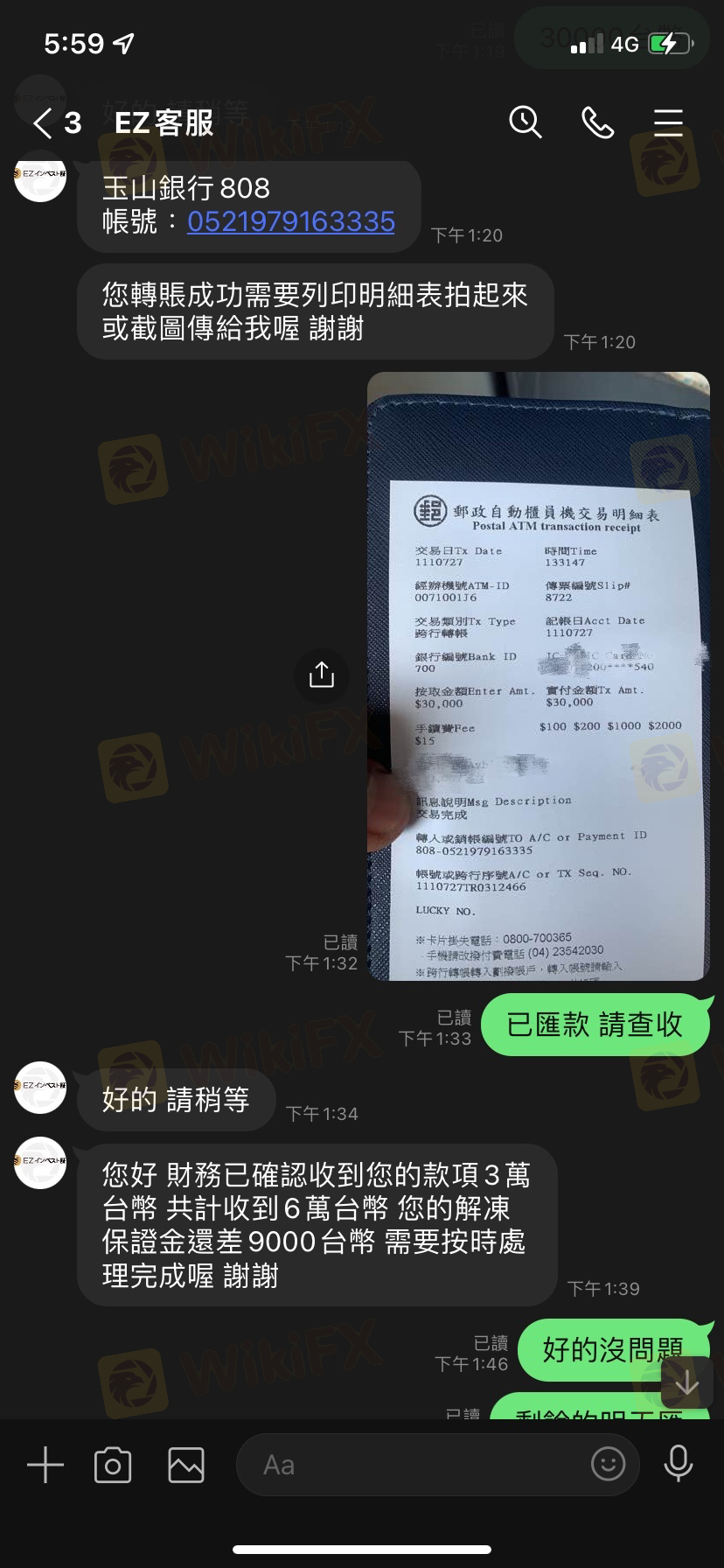Pick an image from the gallery
The image size is (724, 1568).
[x=186, y=1465]
